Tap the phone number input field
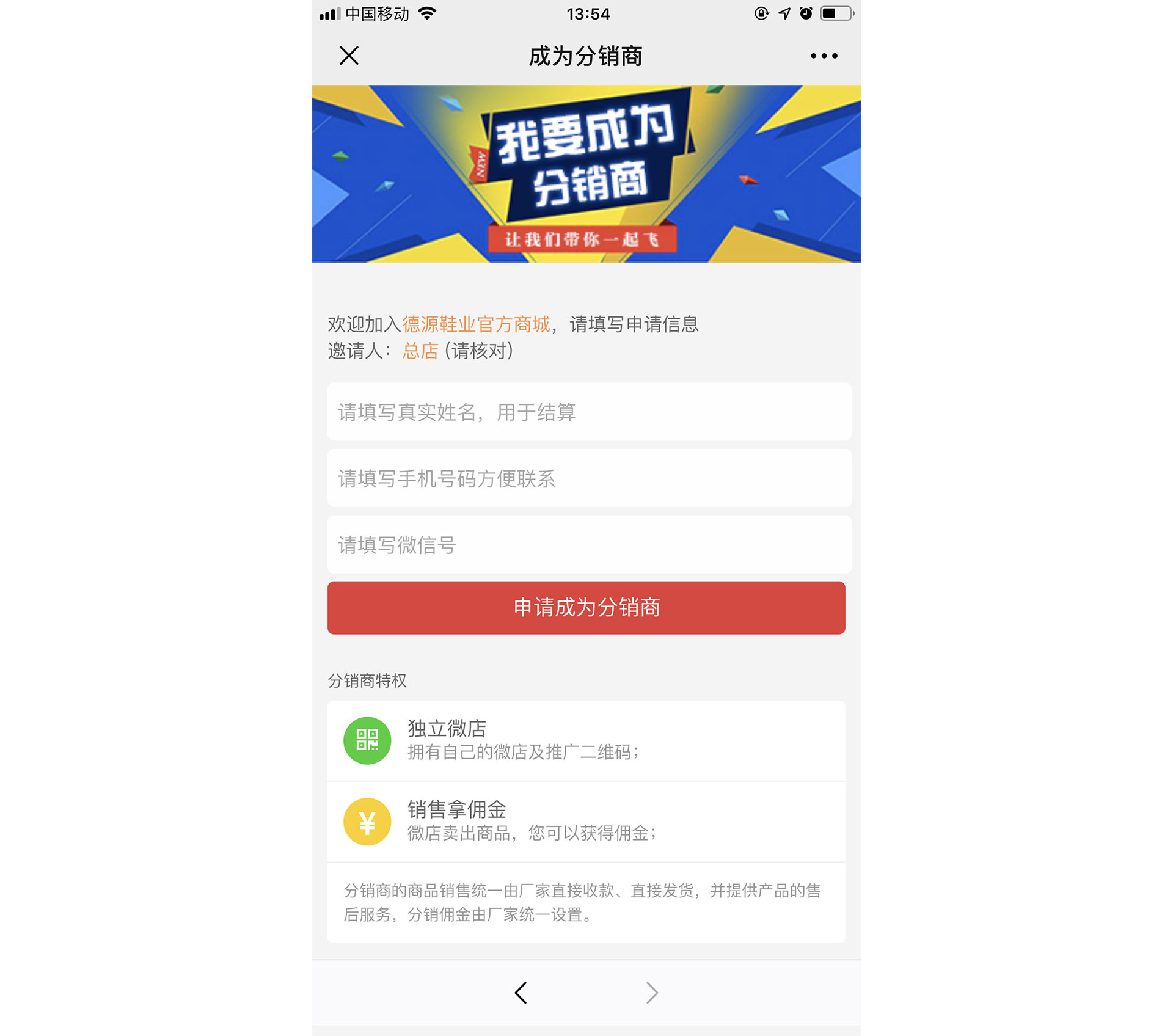 click(589, 478)
